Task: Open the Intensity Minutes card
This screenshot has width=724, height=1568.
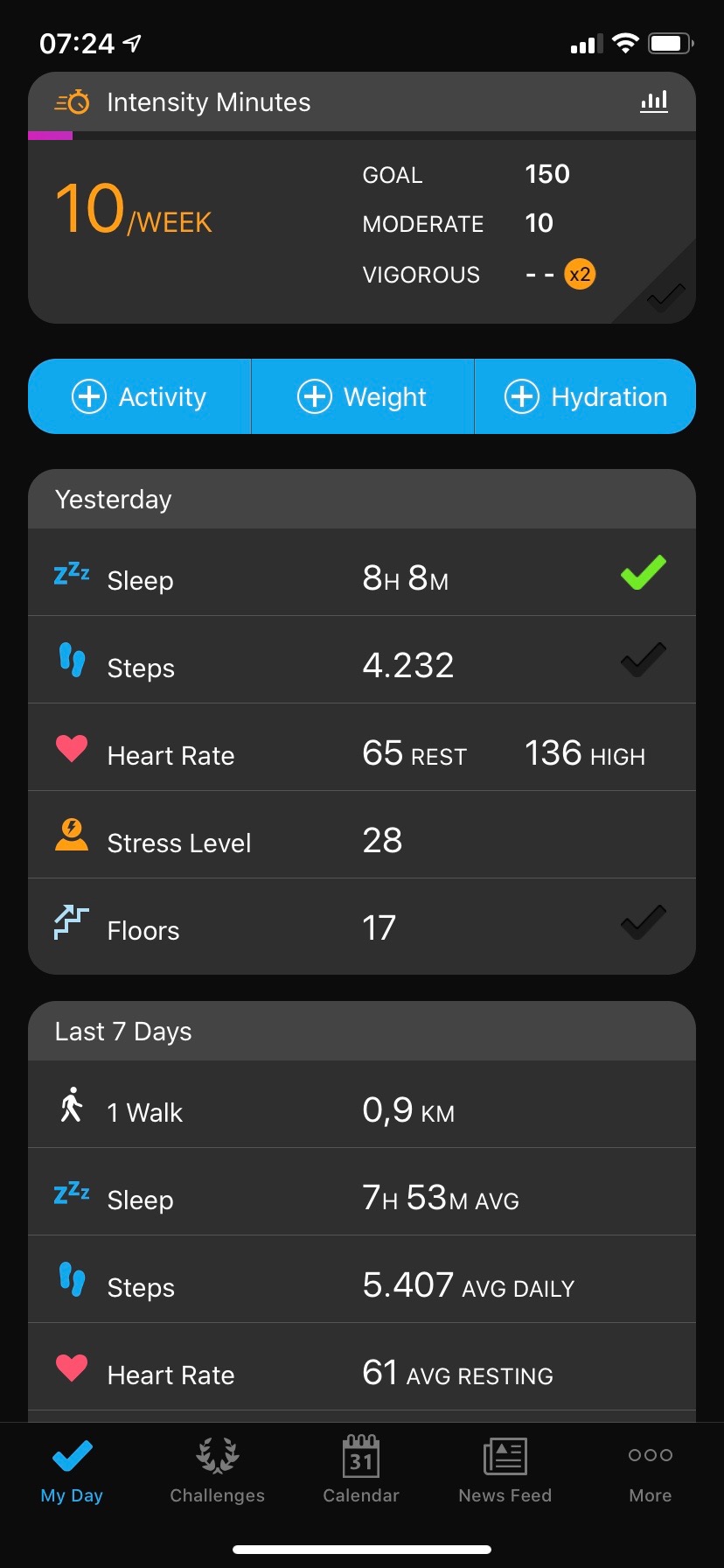Action: tap(362, 198)
